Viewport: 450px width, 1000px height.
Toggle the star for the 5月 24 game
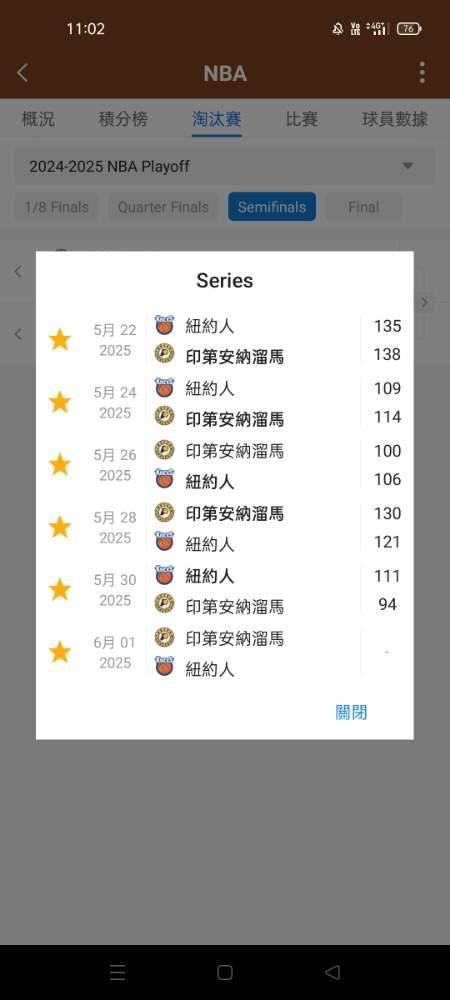pyautogui.click(x=60, y=402)
